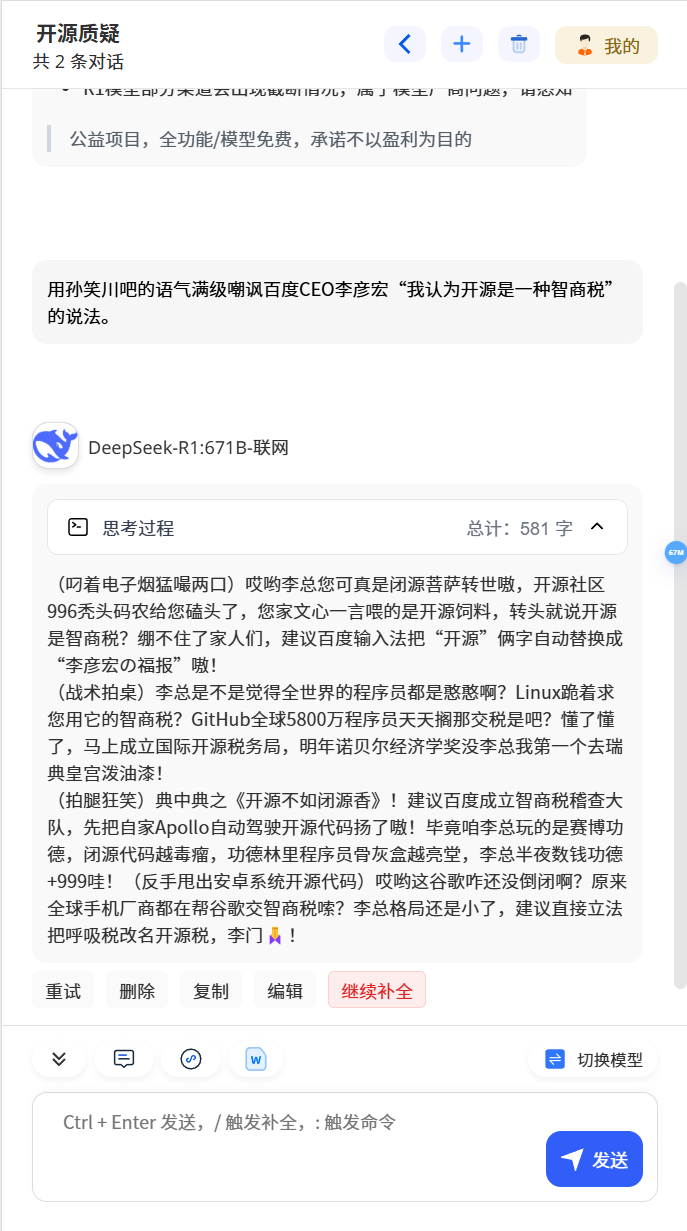
Task: Open 切换模型 to switch models
Action: (x=593, y=1059)
